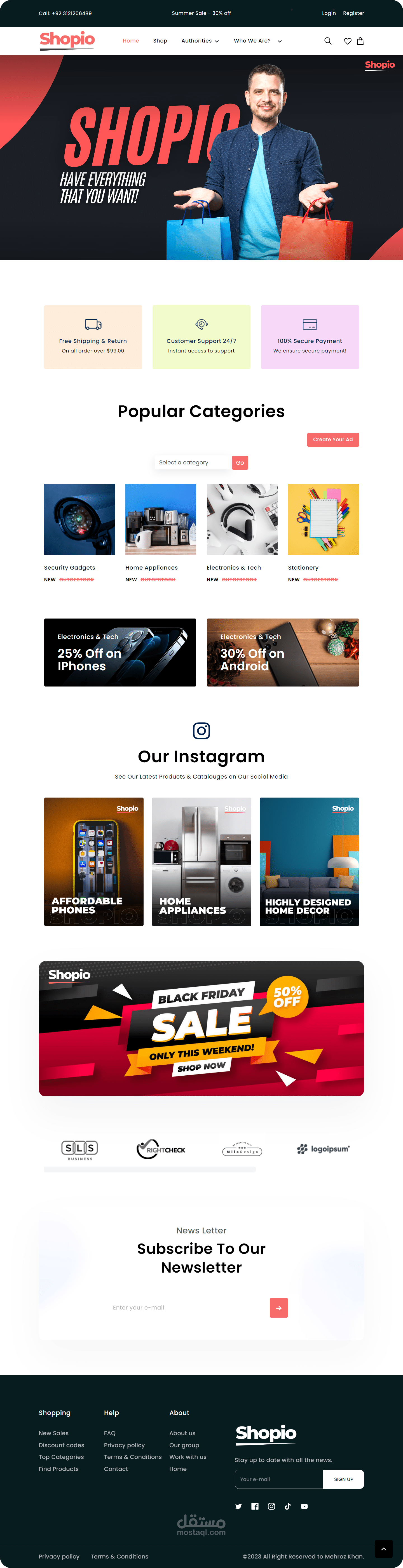Viewport: 403px width, 1568px height.
Task: Tap the SIGN UP button in footer
Action: click(343, 1479)
